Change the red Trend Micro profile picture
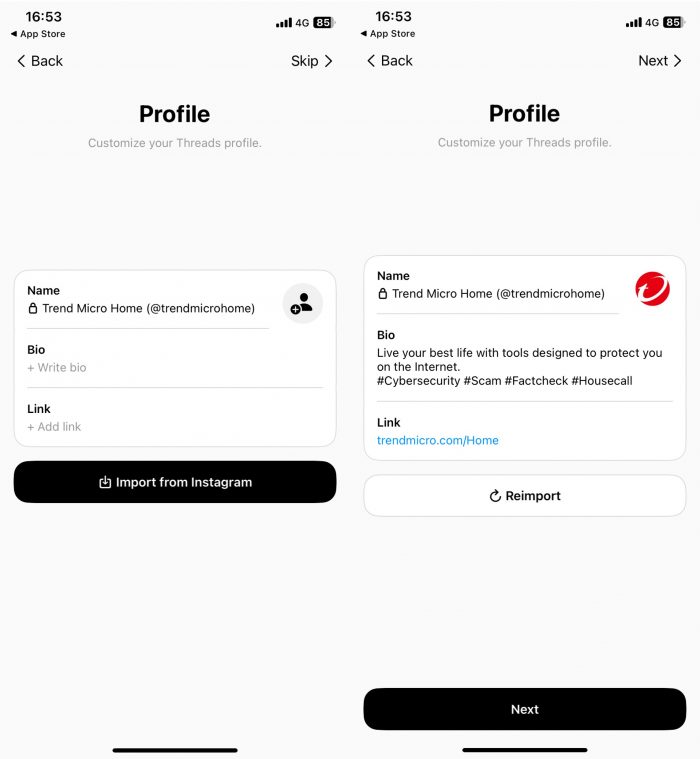This screenshot has height=759, width=700. [x=652, y=289]
